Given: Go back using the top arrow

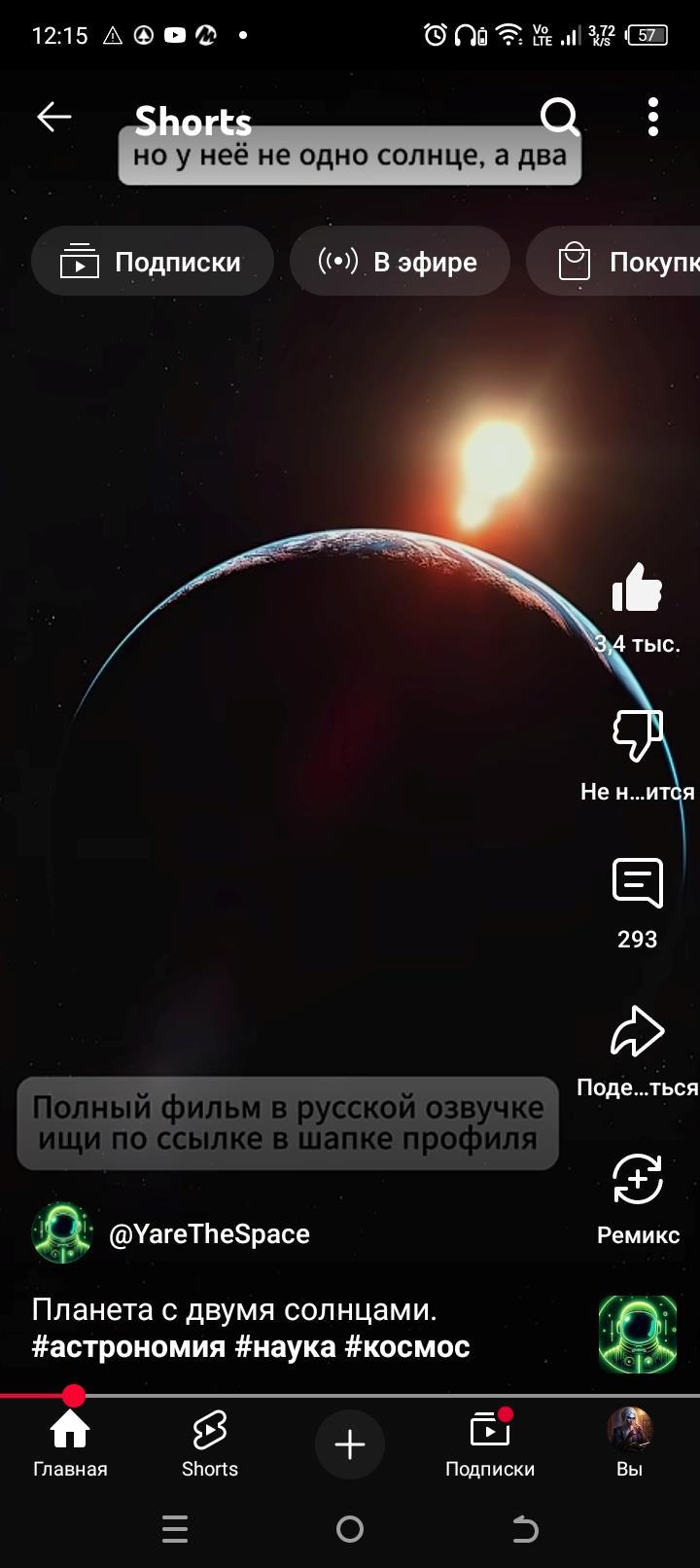Looking at the screenshot, I should (x=54, y=118).
